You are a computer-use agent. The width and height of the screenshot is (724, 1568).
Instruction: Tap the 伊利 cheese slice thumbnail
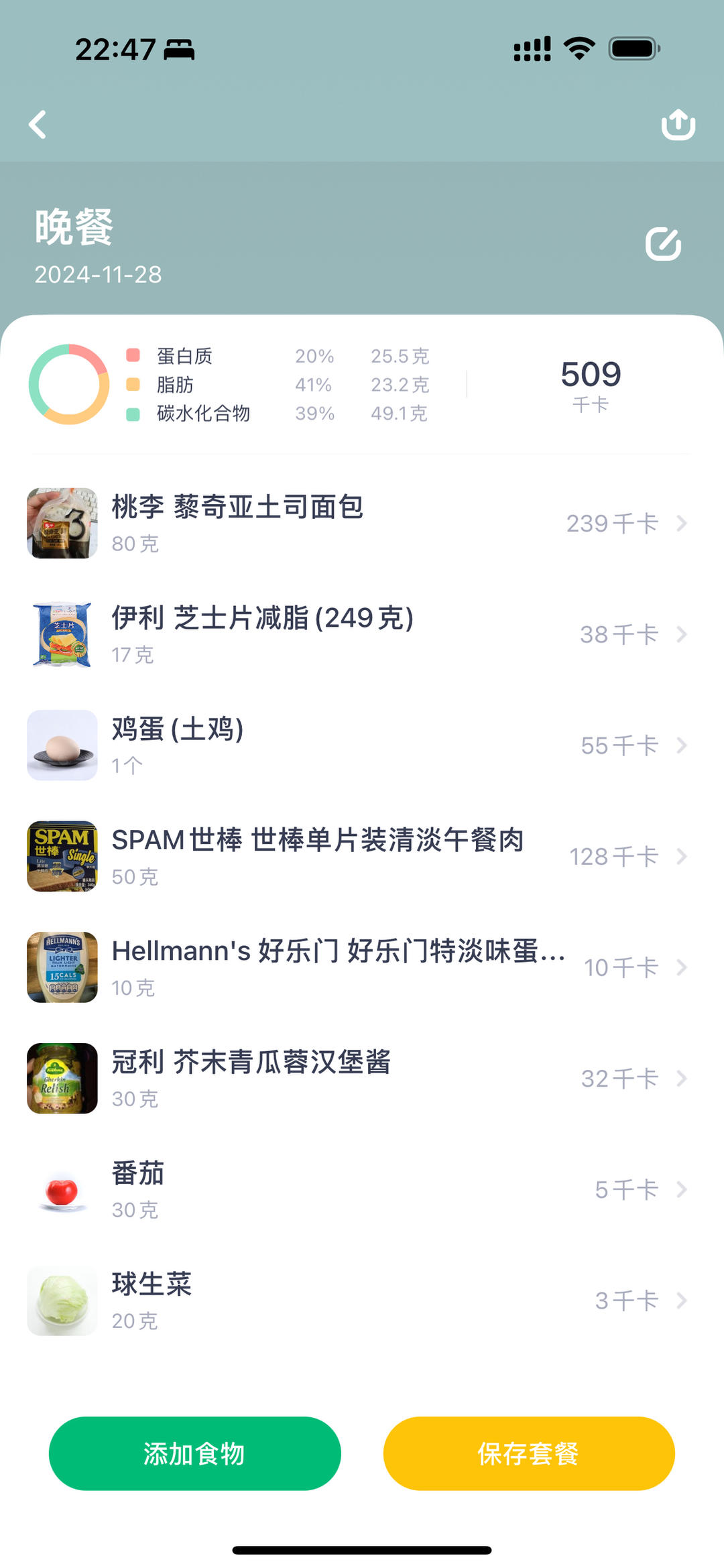tap(62, 634)
